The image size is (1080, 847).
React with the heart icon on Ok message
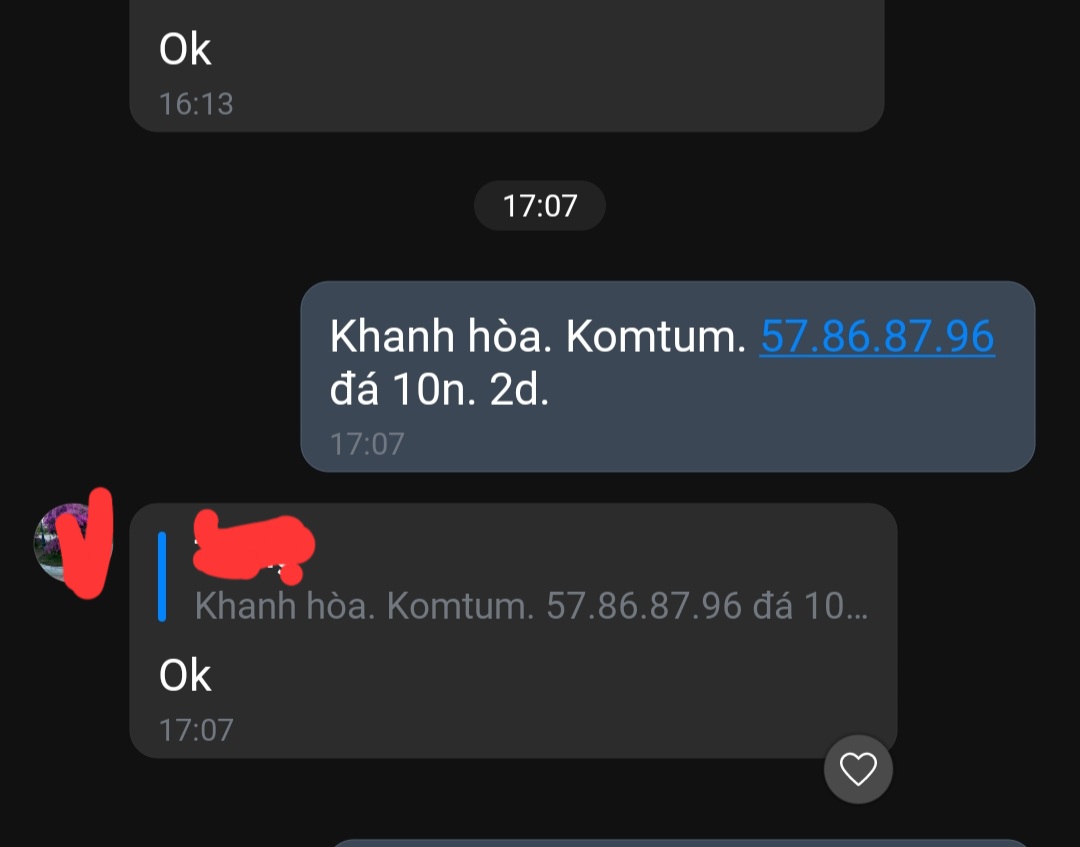point(858,769)
